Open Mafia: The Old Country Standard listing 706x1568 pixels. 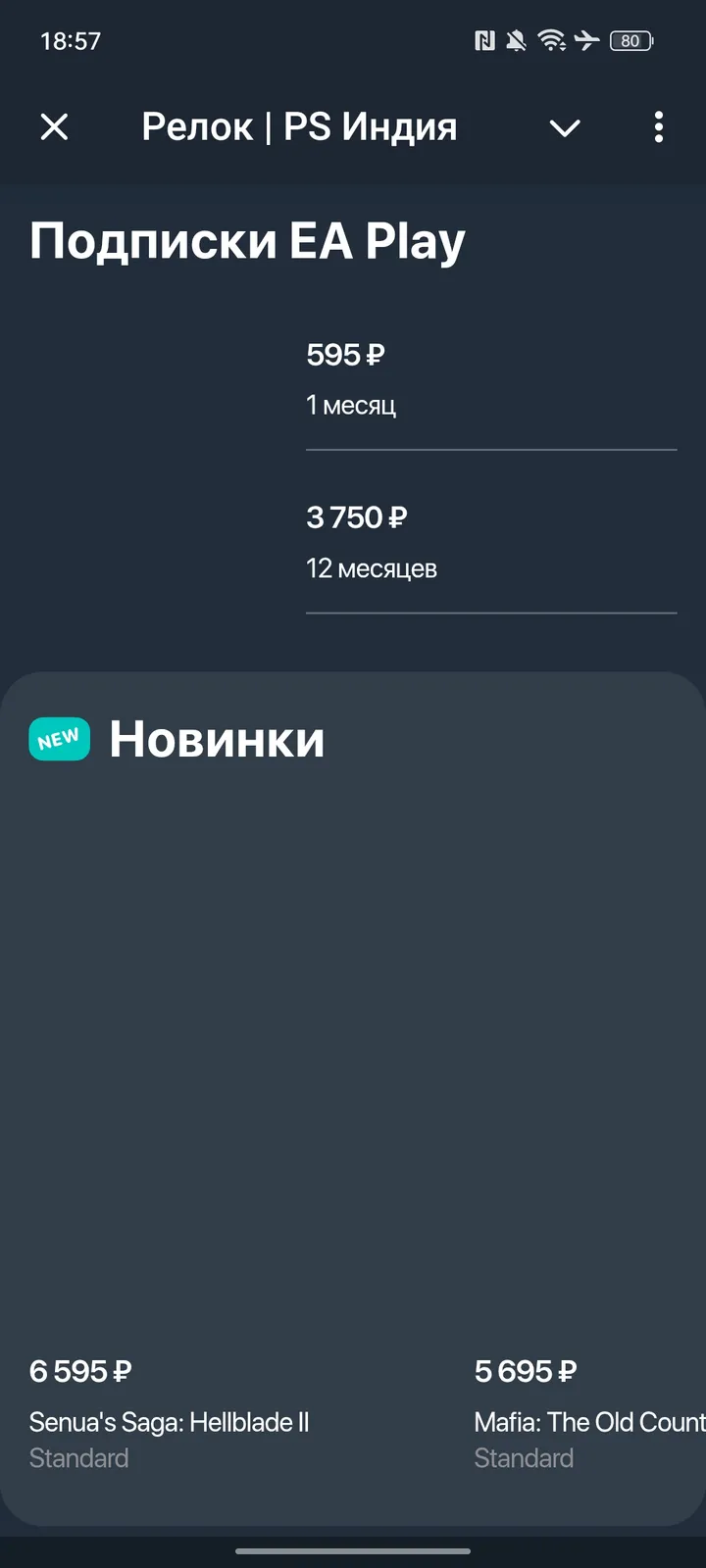coord(586,1421)
